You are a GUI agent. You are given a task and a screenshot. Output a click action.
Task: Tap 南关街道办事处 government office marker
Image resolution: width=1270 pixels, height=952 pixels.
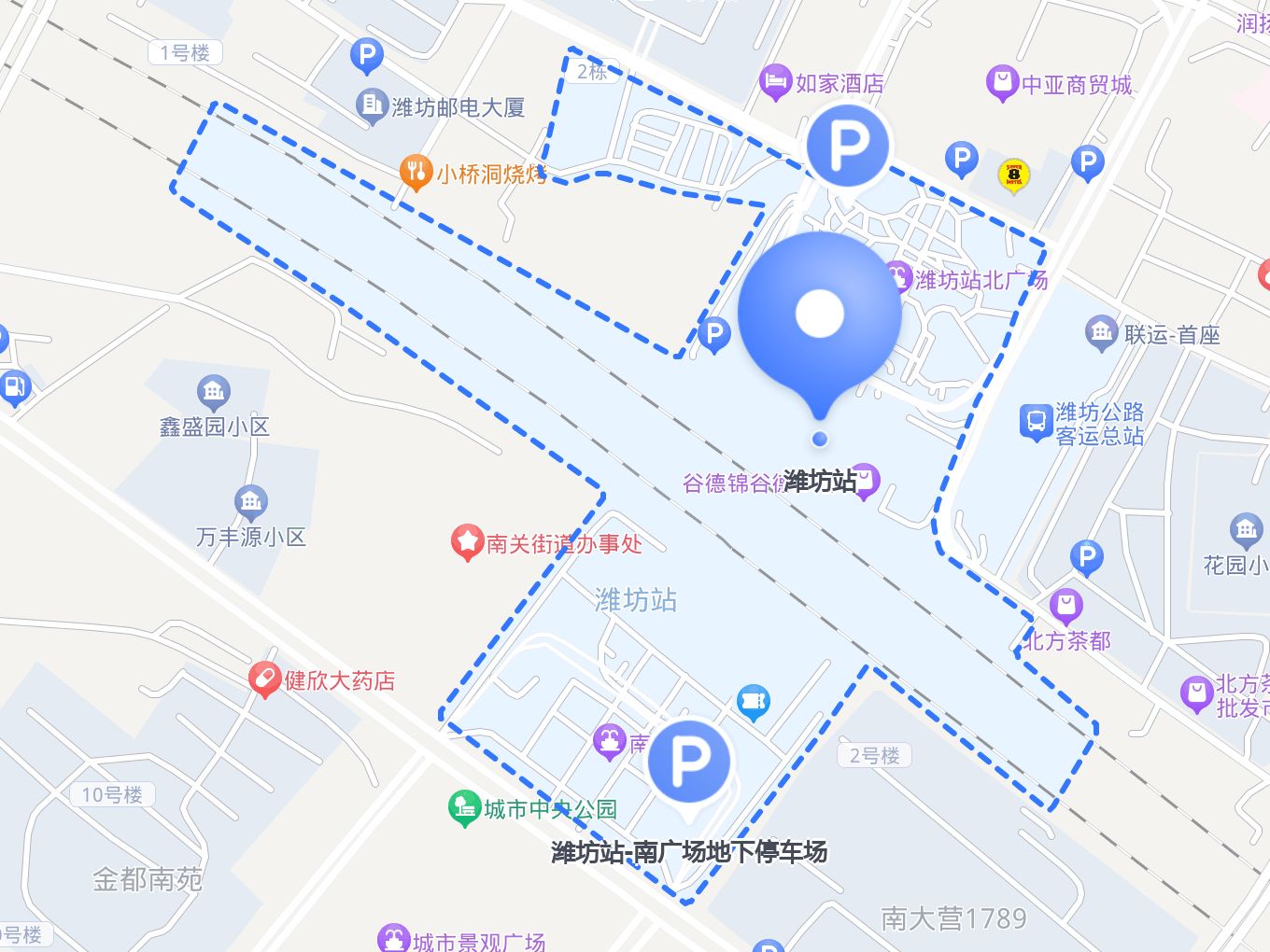(x=466, y=542)
